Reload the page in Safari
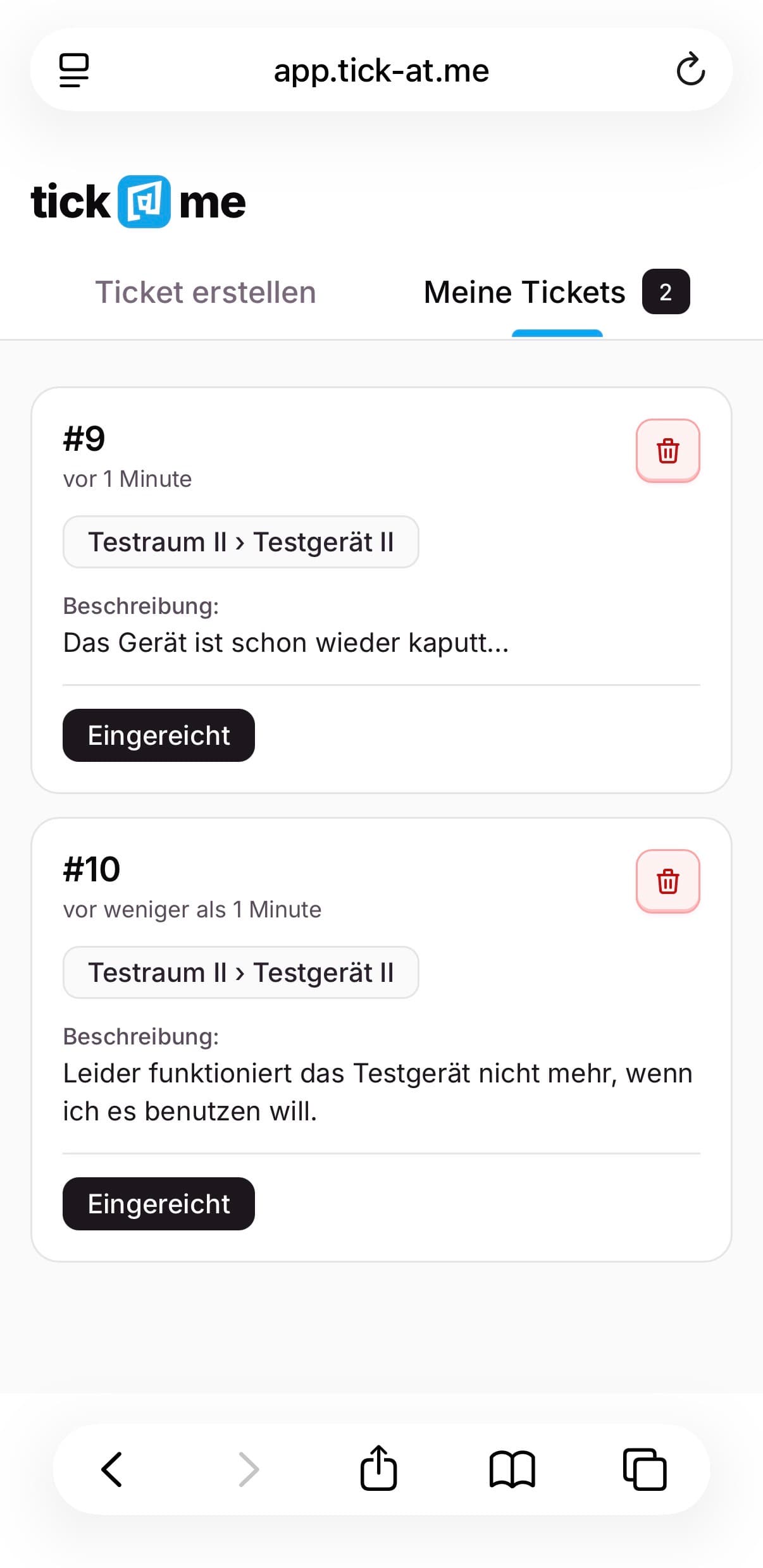Viewport: 763px width, 1568px height. (691, 70)
